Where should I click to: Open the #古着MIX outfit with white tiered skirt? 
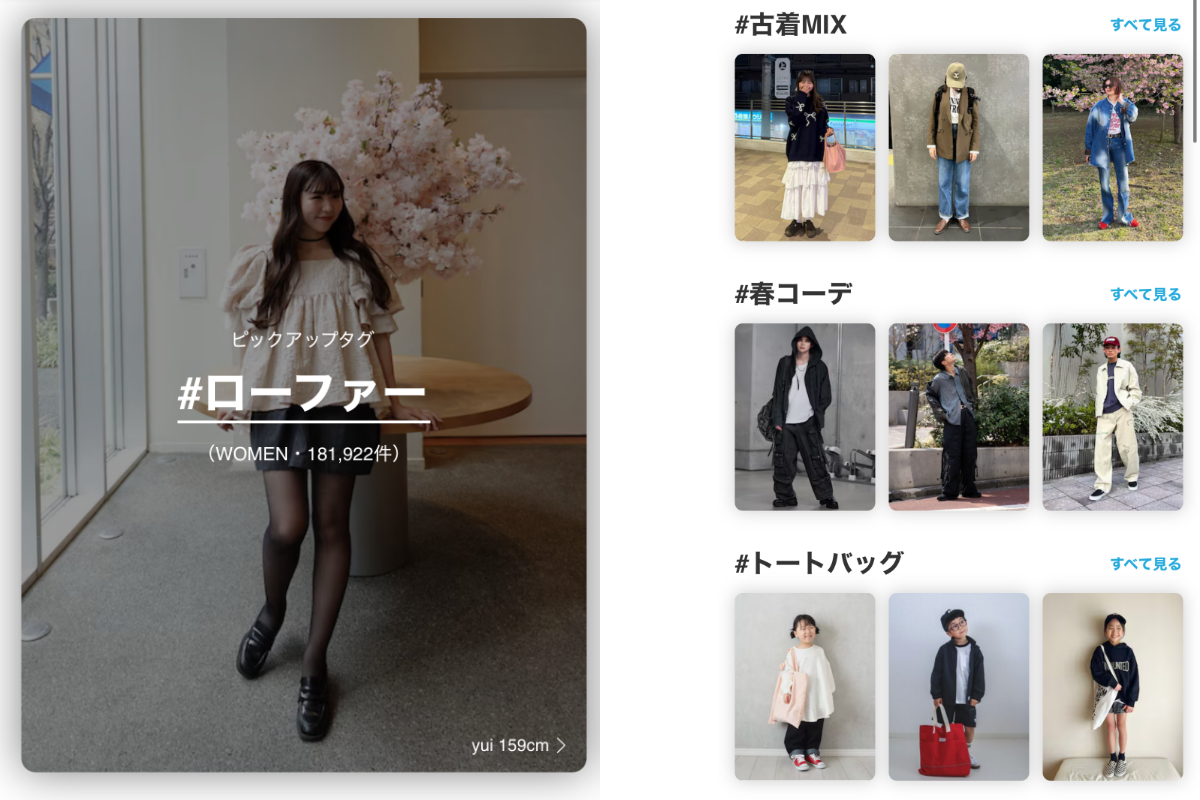[x=804, y=147]
